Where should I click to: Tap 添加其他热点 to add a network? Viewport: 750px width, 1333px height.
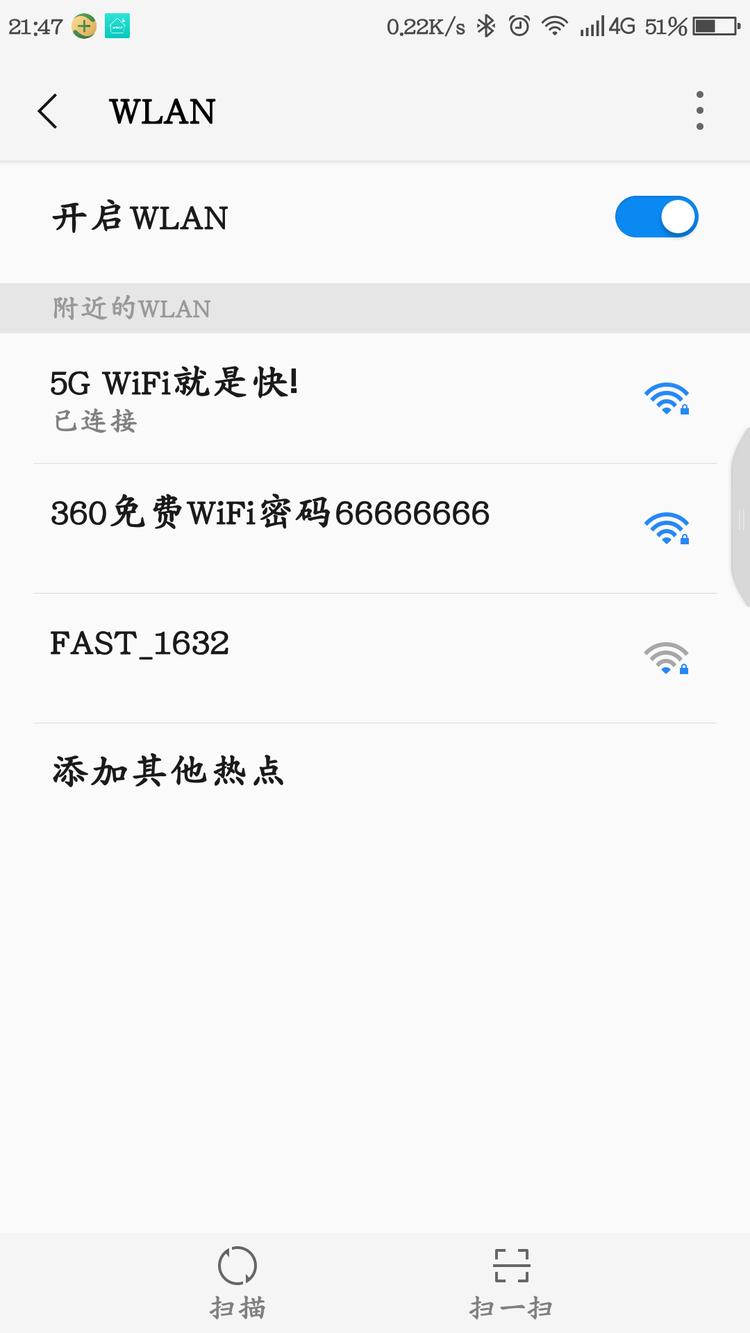click(x=168, y=770)
